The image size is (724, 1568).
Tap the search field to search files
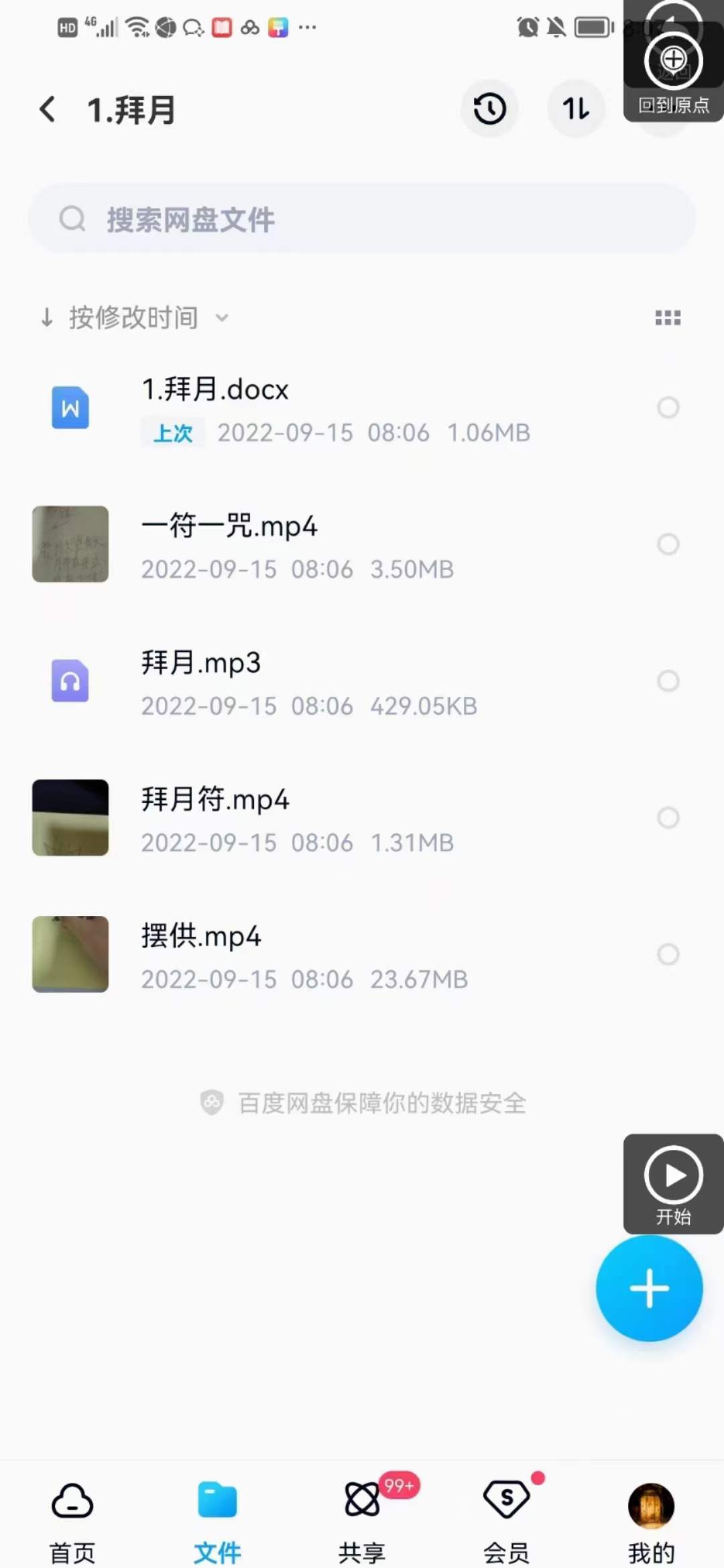[x=362, y=217]
